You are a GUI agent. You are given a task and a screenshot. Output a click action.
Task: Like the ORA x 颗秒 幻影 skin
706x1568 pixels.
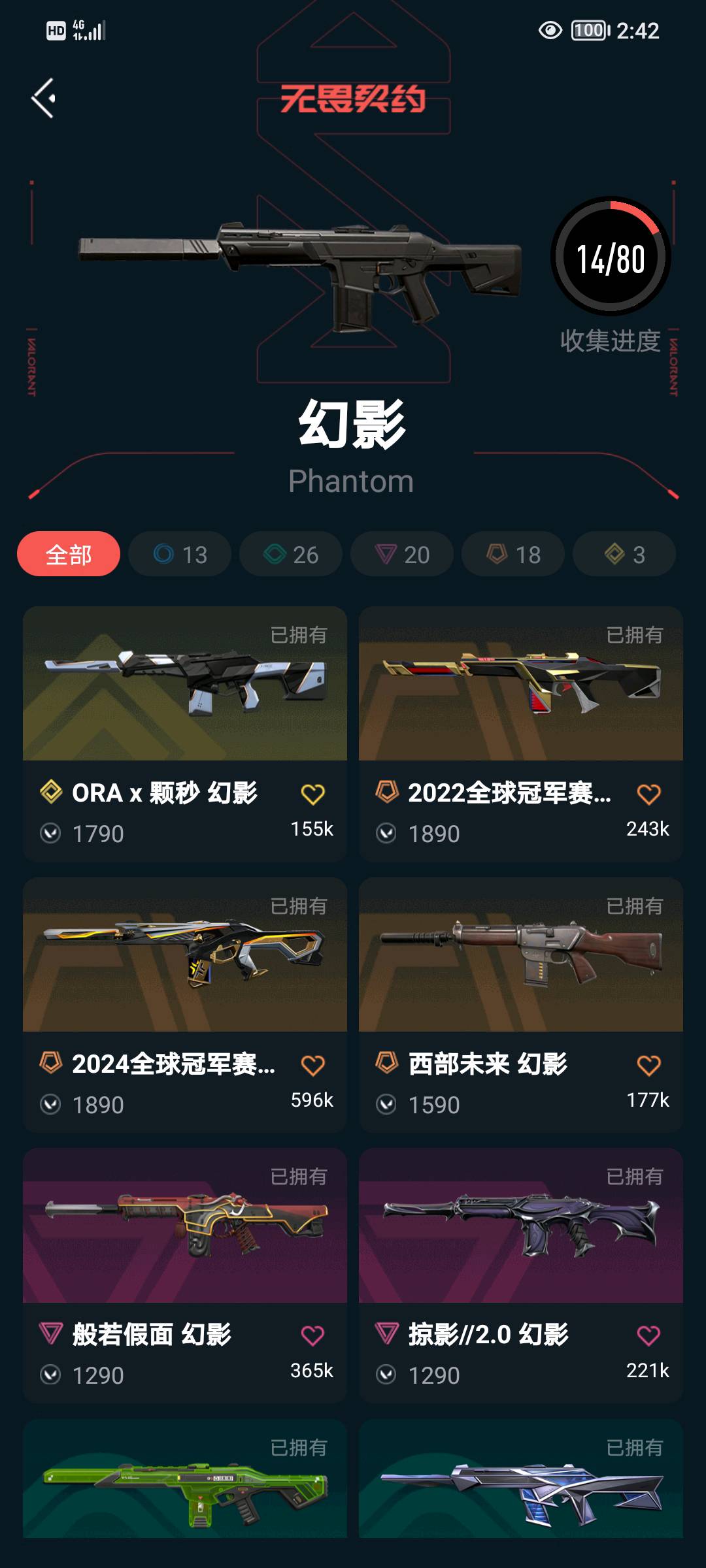312,794
